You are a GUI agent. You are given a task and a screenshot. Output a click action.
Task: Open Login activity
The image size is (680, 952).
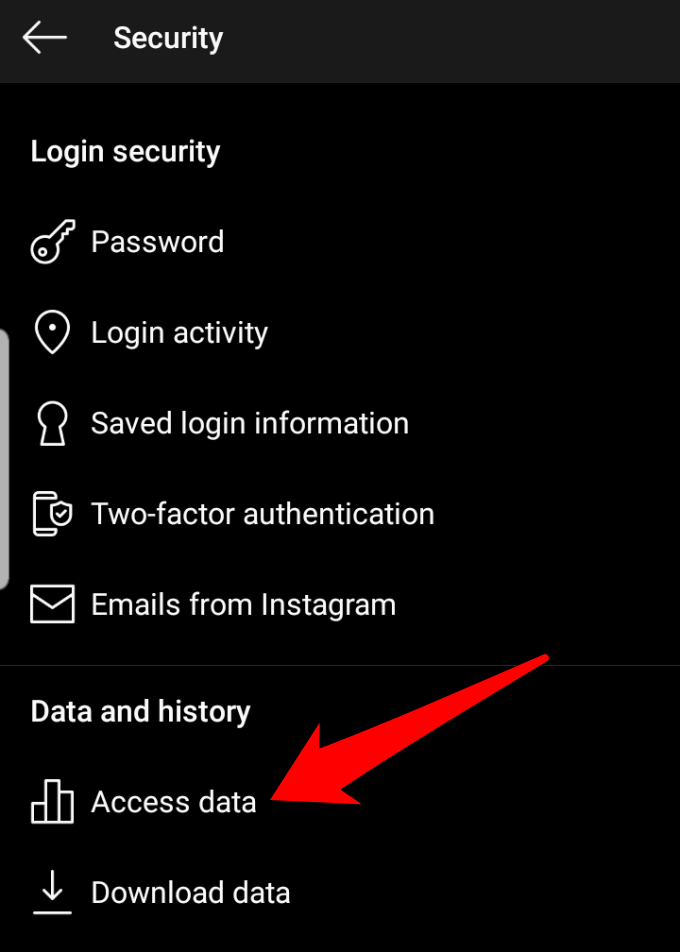click(179, 333)
